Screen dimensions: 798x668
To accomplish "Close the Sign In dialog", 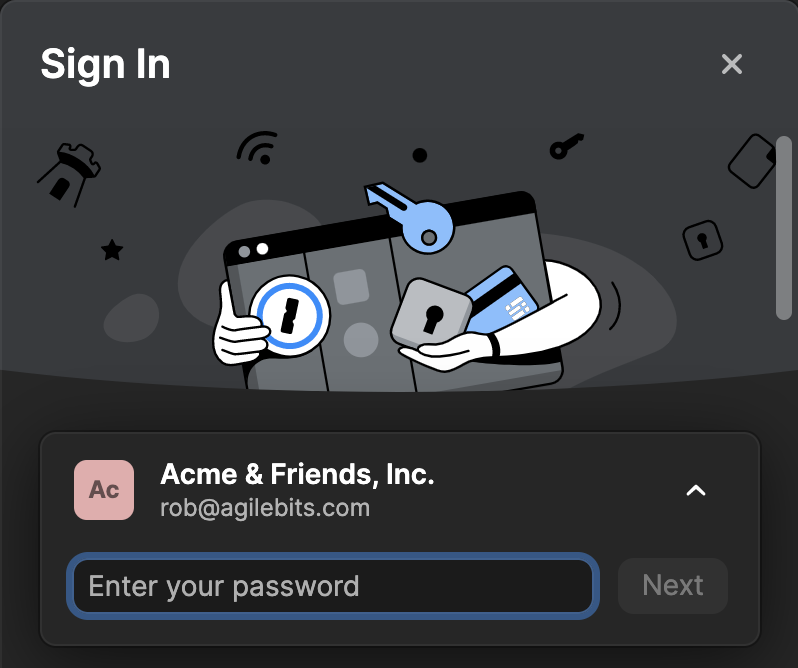I will coord(732,65).
